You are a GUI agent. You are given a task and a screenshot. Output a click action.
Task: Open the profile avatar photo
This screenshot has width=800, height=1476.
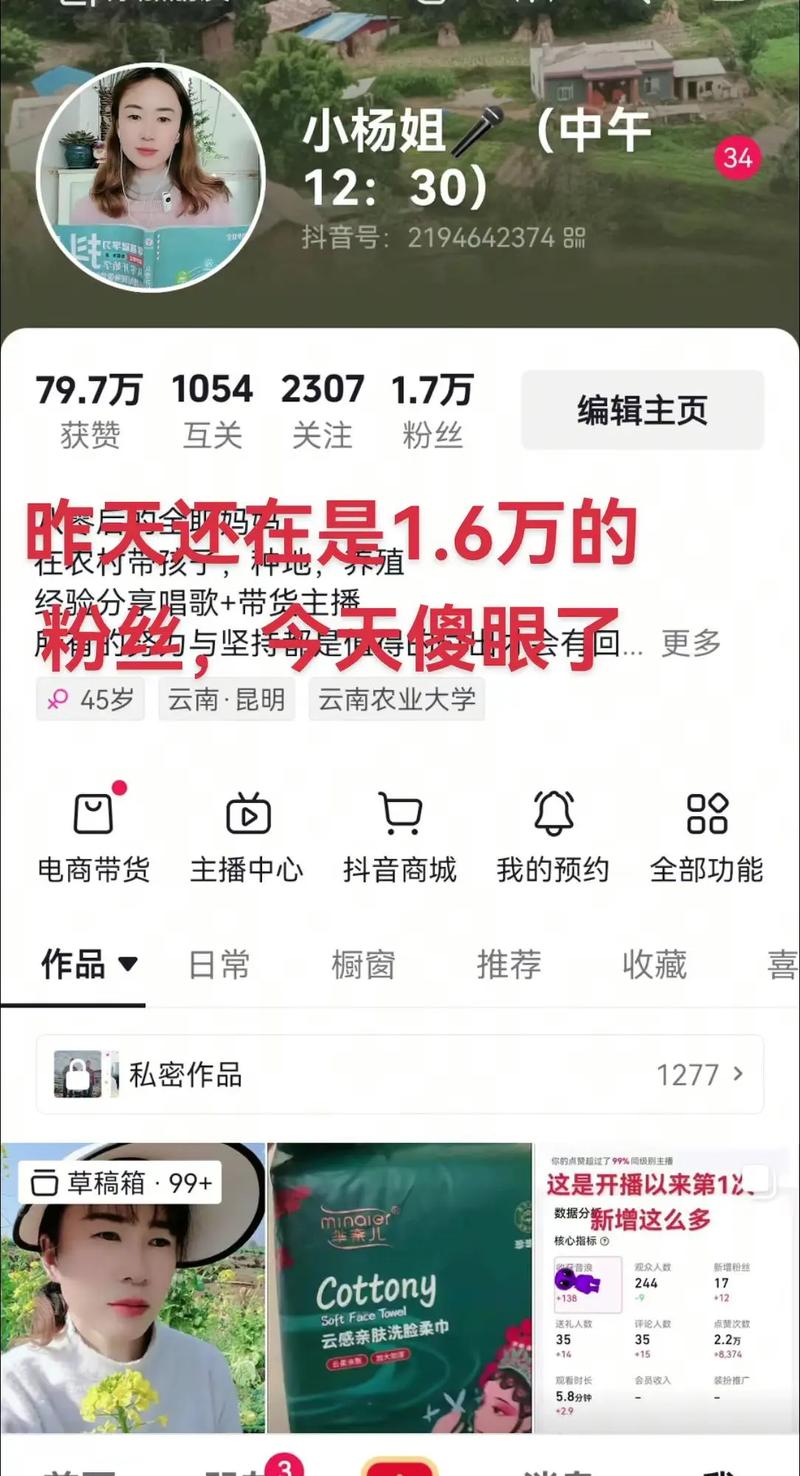coord(150,177)
